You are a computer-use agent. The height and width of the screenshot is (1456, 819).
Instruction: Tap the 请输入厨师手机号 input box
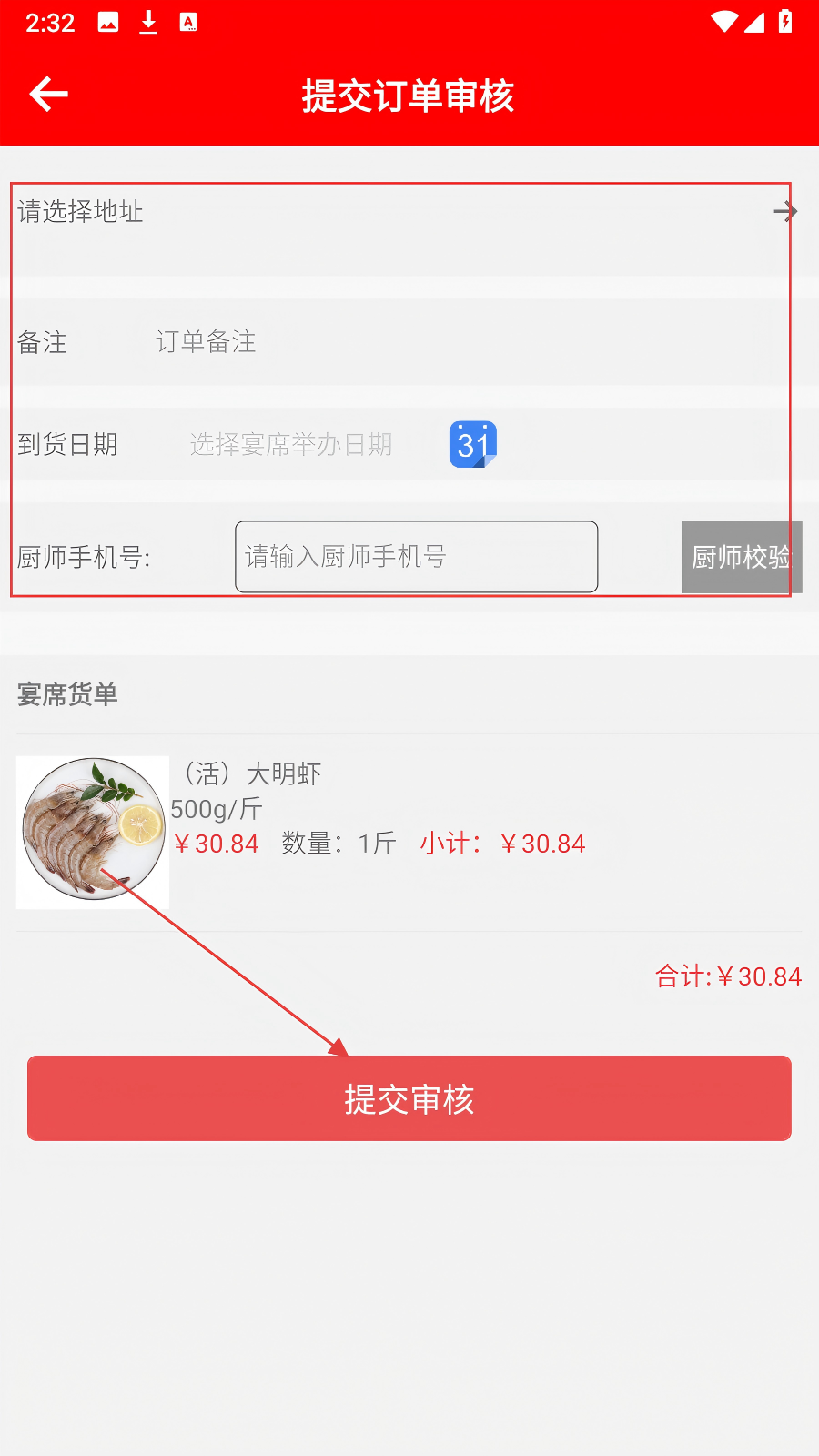(416, 557)
